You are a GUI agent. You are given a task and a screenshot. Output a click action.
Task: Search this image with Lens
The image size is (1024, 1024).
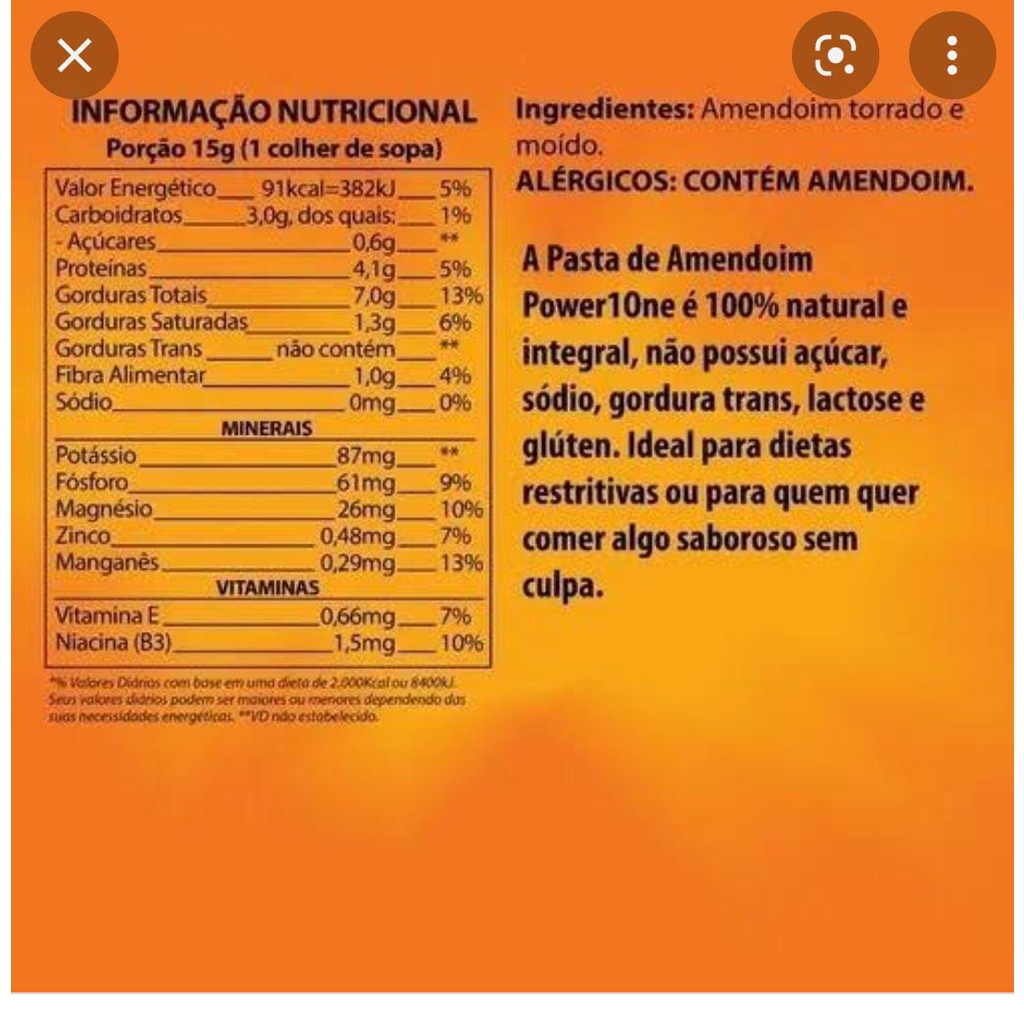(835, 56)
